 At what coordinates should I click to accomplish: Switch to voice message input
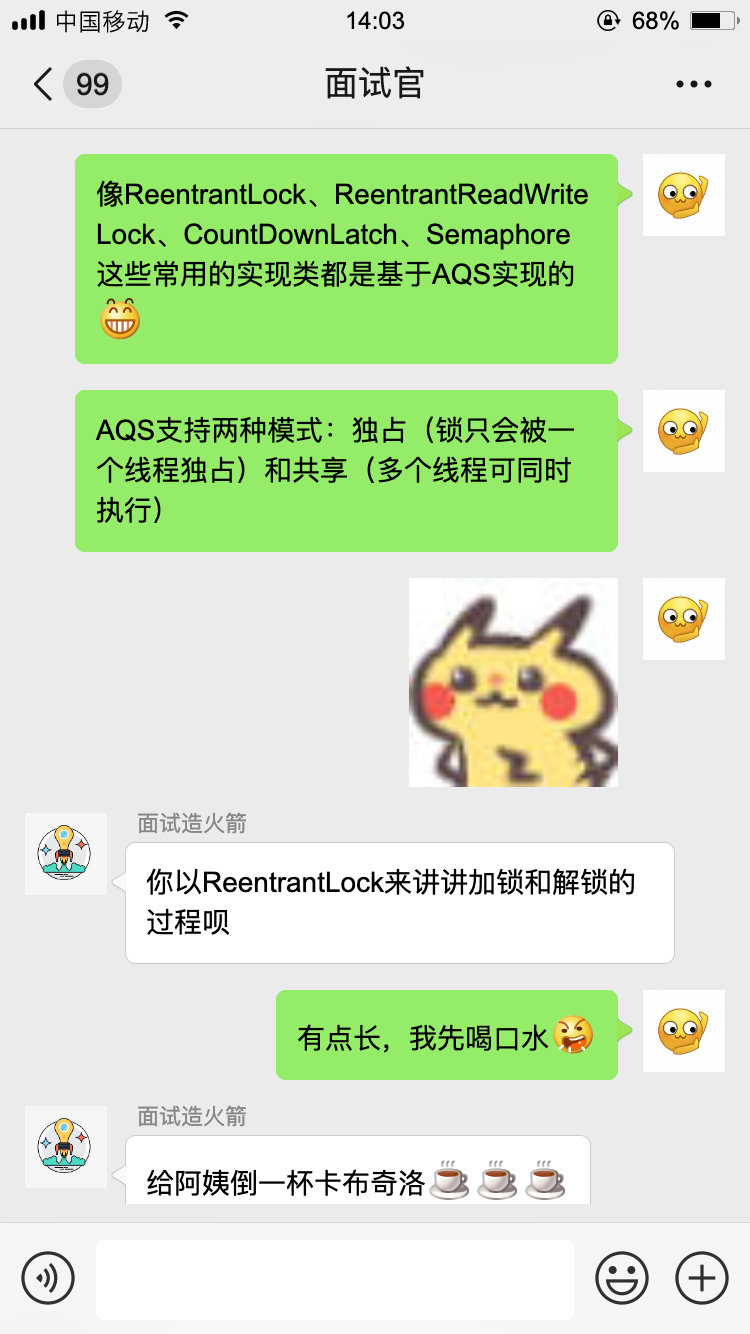48,1278
